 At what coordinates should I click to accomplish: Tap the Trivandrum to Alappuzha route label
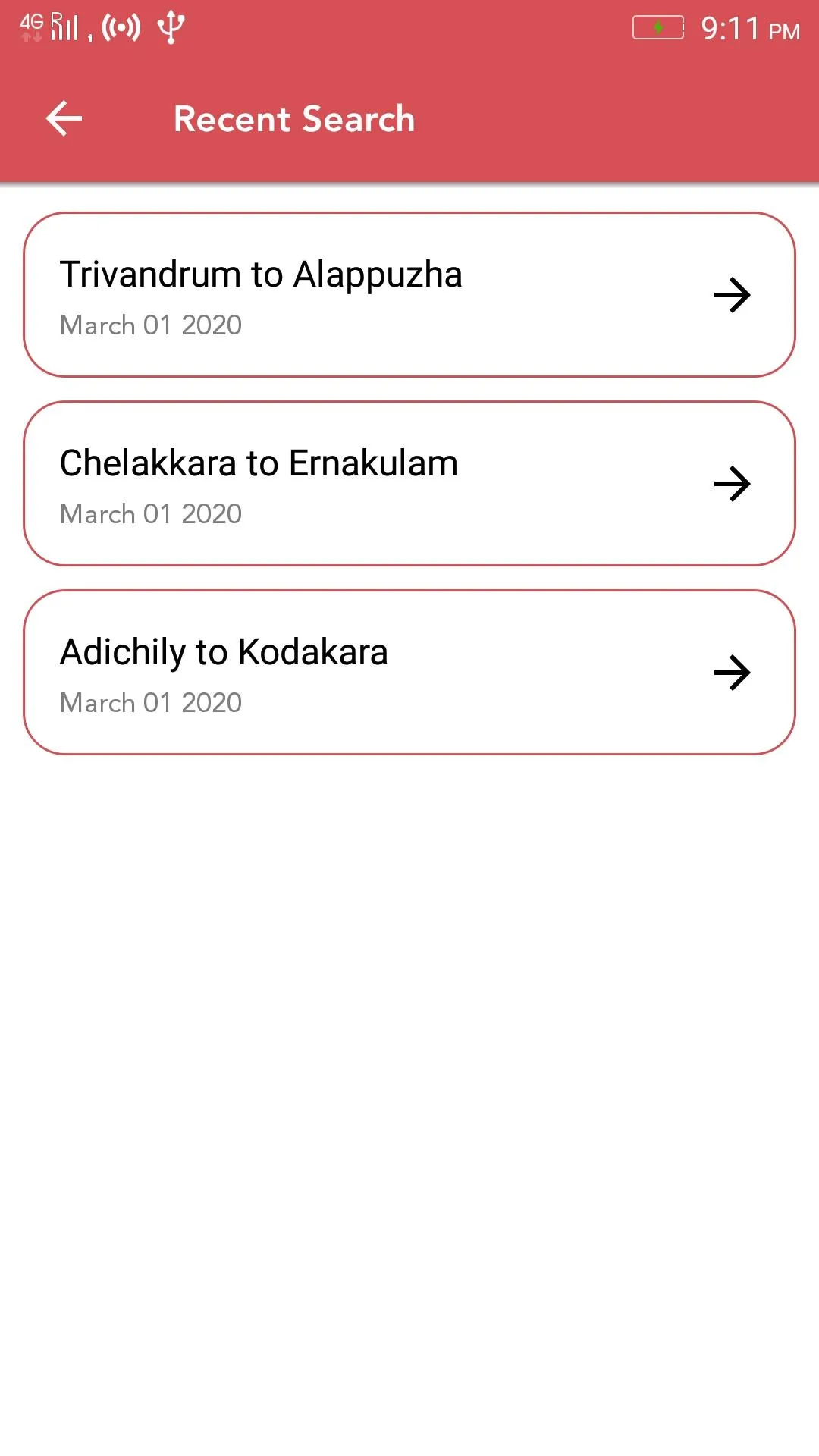click(261, 275)
